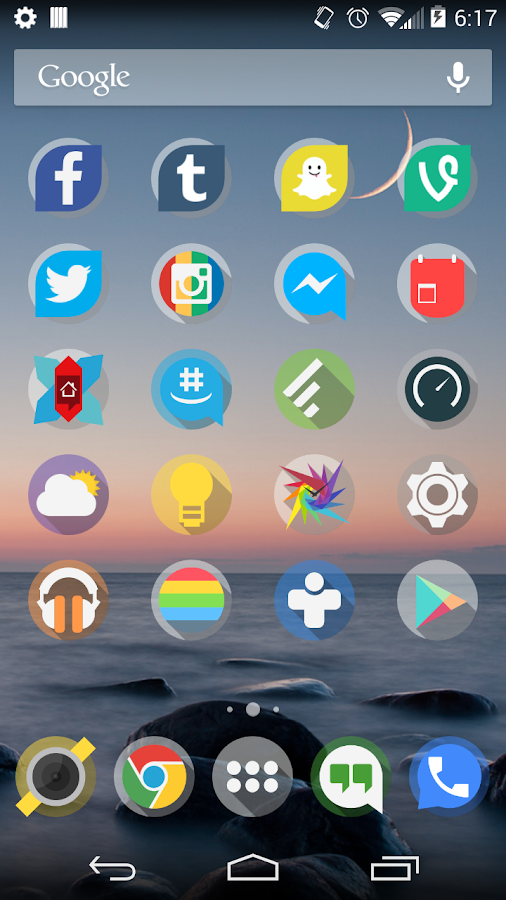Open Google Keep lightbulb app
Screen dimensions: 506x900
click(x=191, y=495)
